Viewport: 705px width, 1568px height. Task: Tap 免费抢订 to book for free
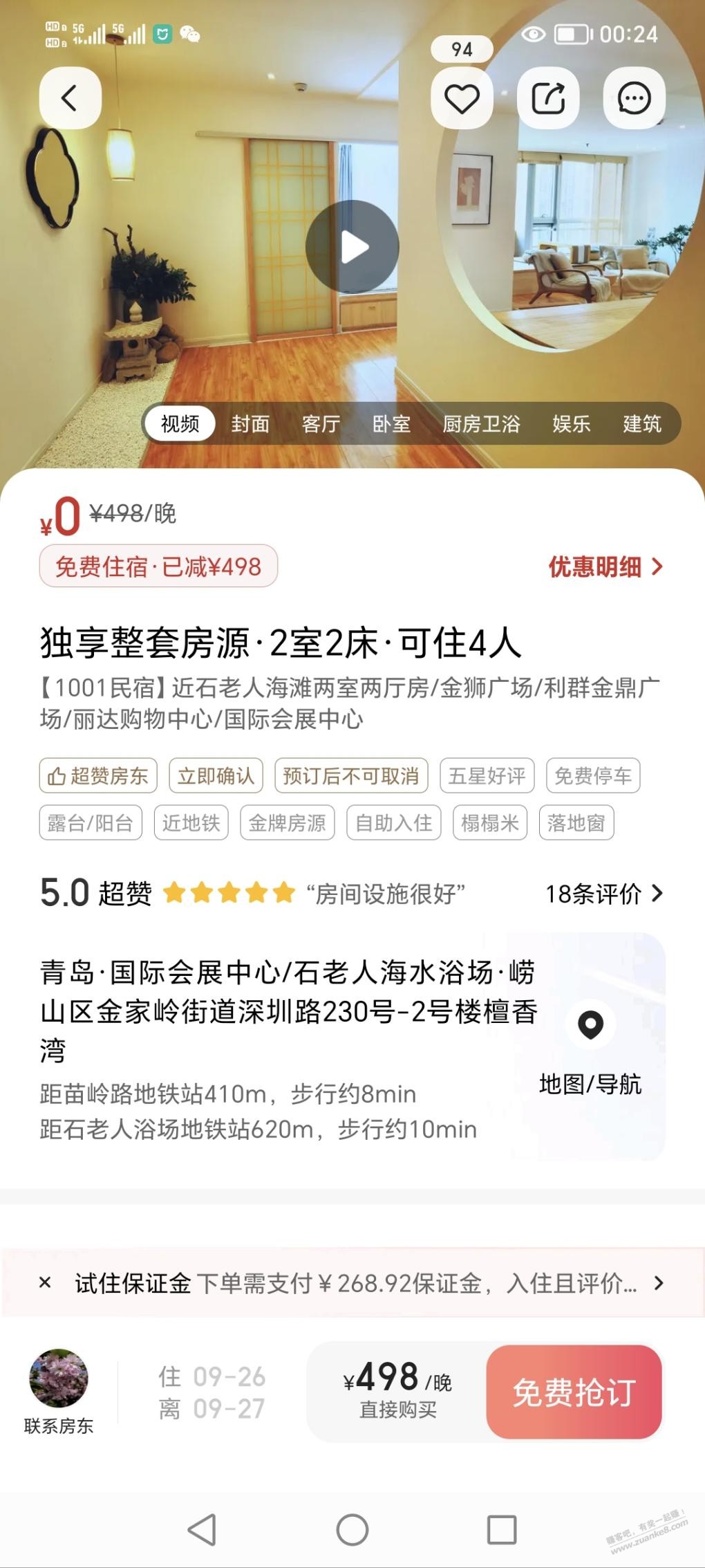[x=574, y=1392]
